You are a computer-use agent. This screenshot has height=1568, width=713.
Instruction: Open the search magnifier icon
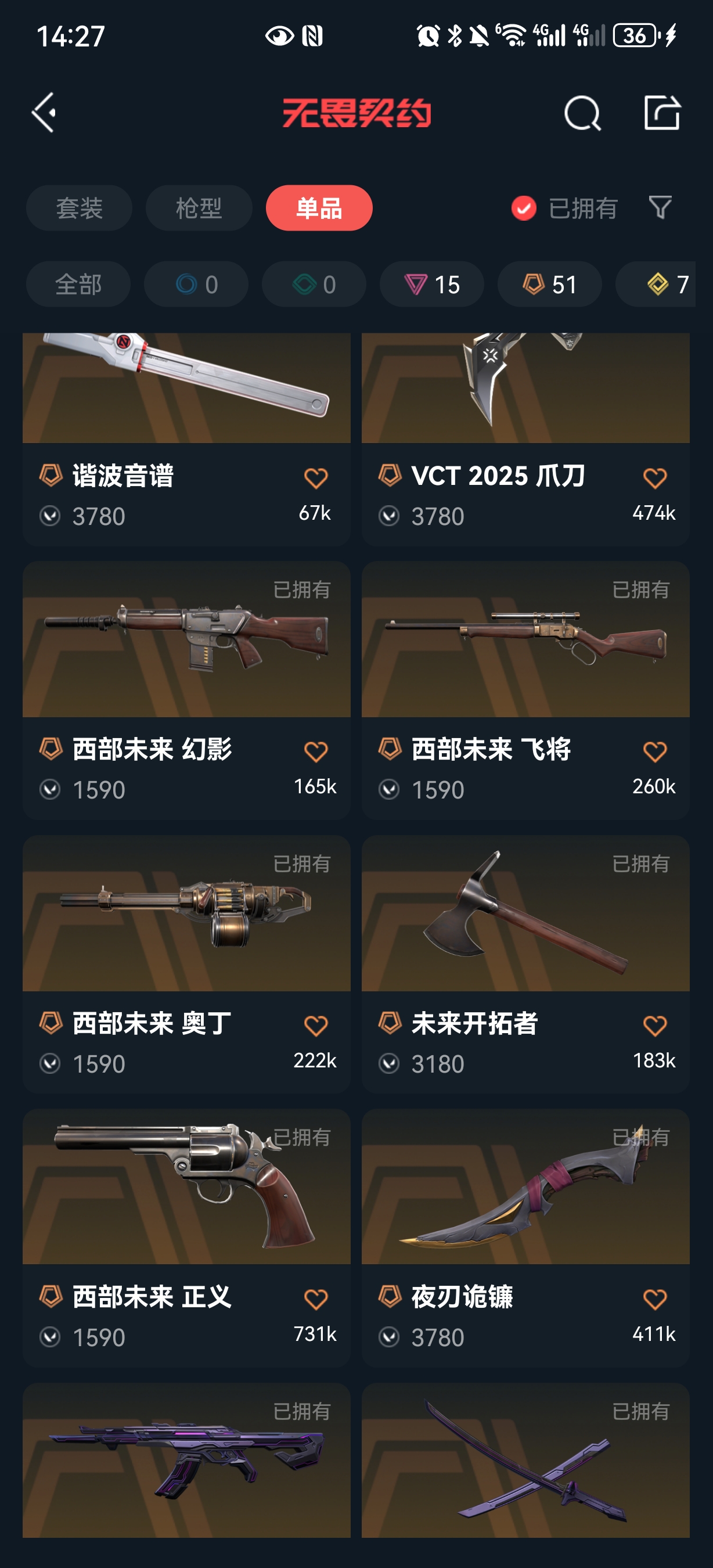(582, 113)
